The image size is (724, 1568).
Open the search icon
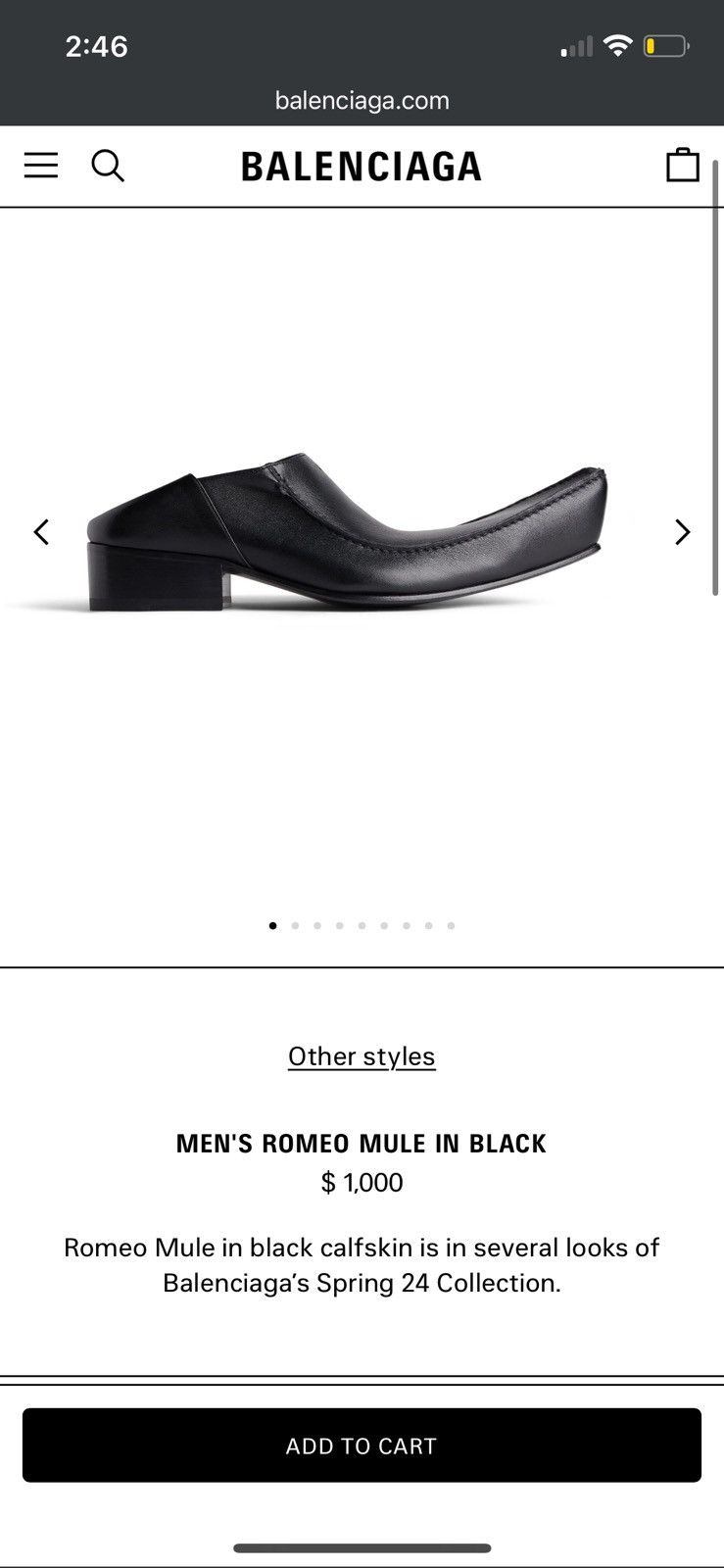(108, 166)
